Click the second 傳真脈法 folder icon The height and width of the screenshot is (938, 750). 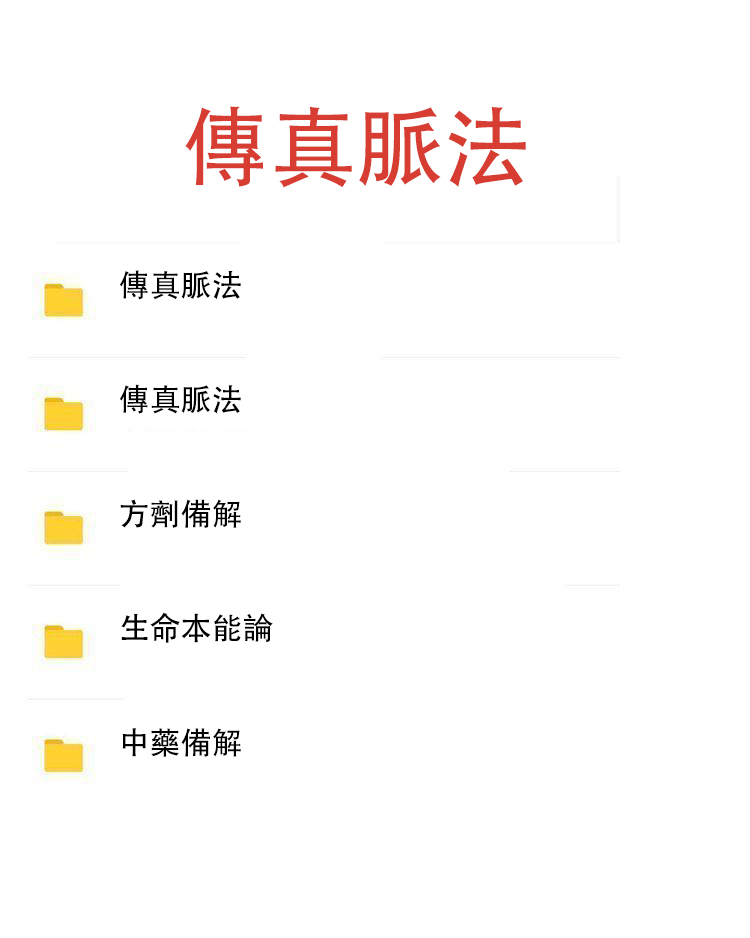click(63, 410)
